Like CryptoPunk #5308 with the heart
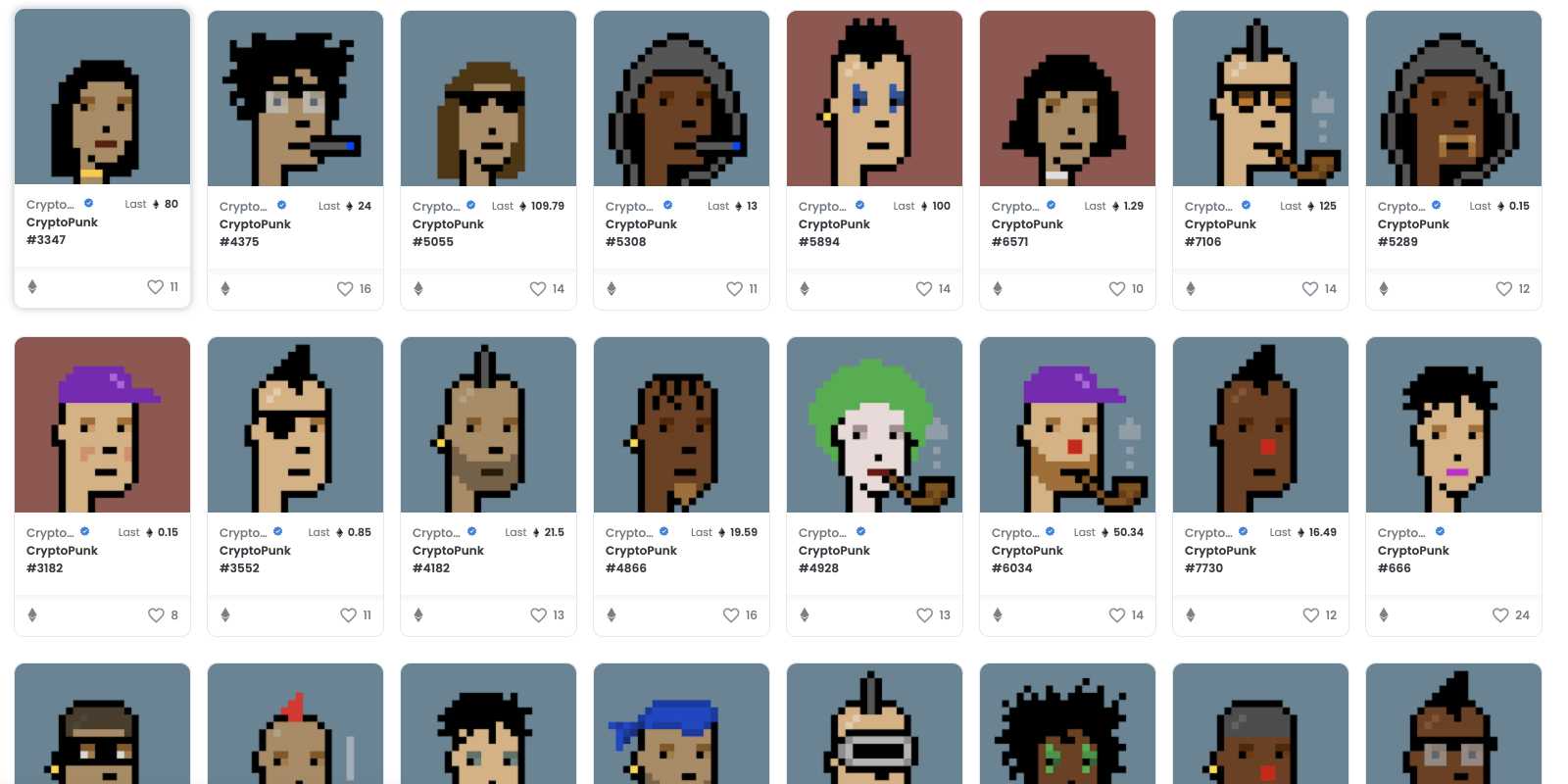This screenshot has width=1568, height=784. [734, 289]
